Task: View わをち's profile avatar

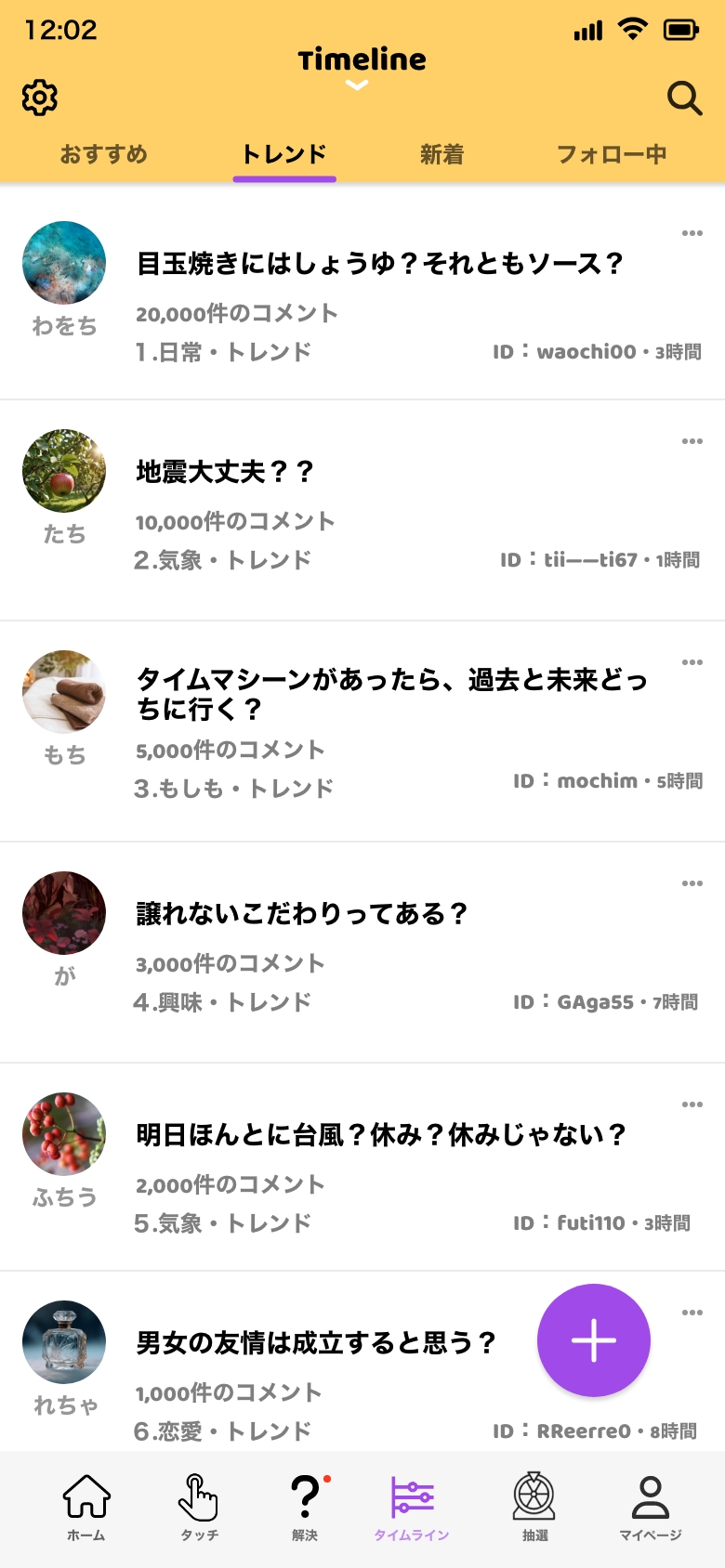Action: [x=64, y=263]
